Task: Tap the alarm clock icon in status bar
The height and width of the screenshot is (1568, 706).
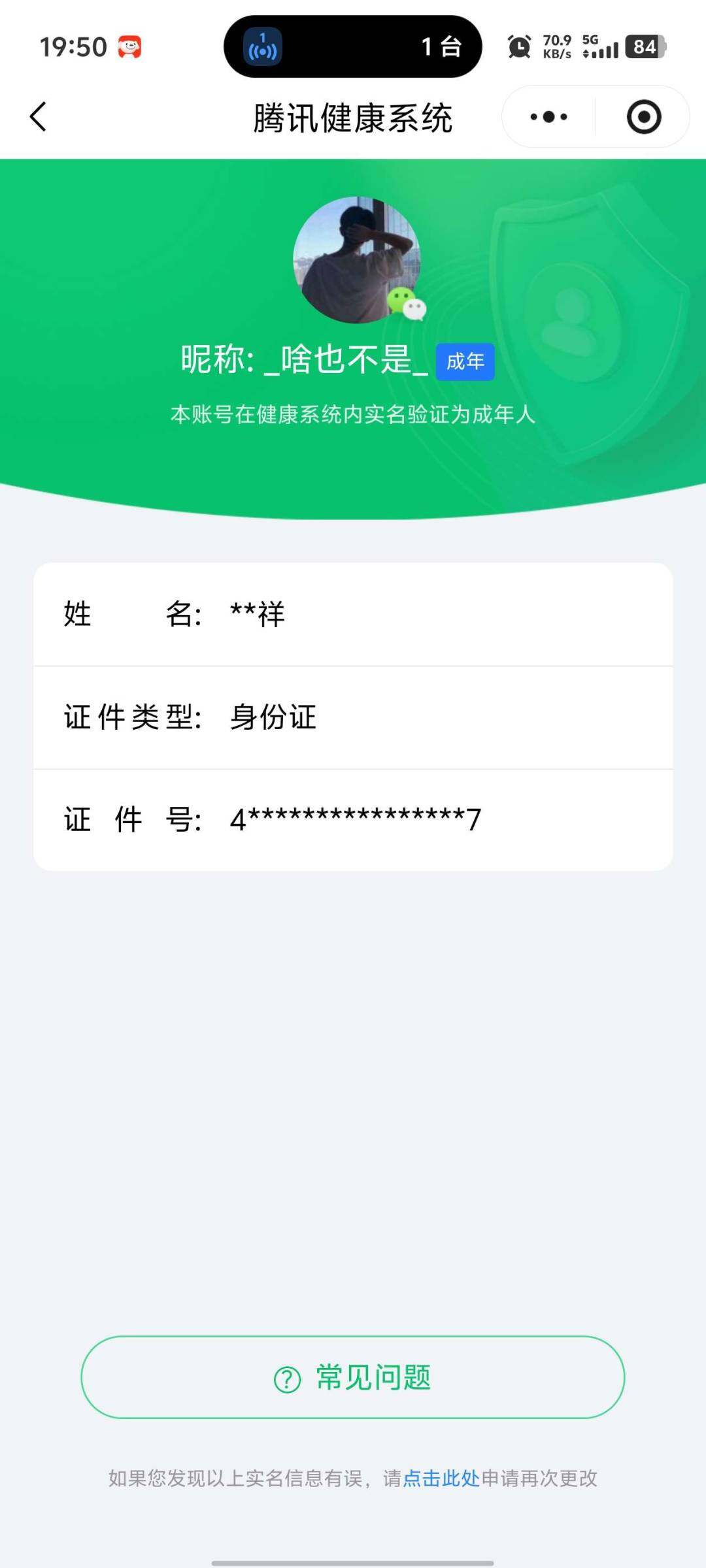Action: [x=518, y=47]
